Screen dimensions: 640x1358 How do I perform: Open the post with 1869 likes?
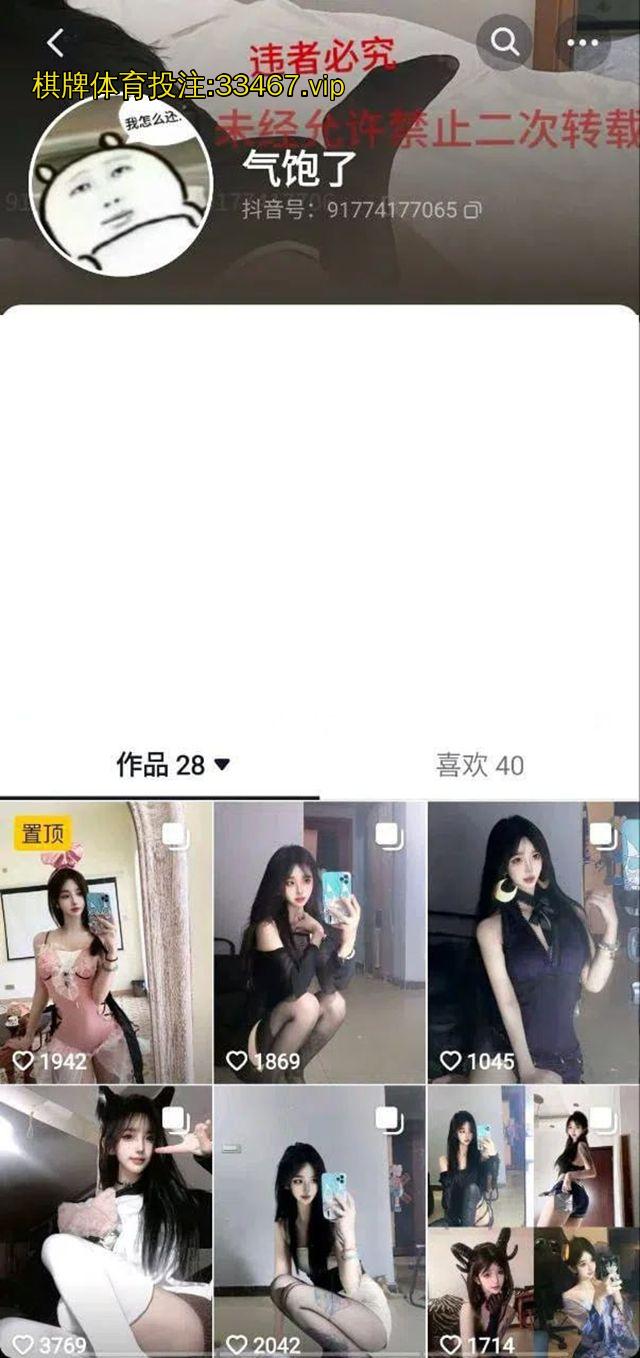319,940
